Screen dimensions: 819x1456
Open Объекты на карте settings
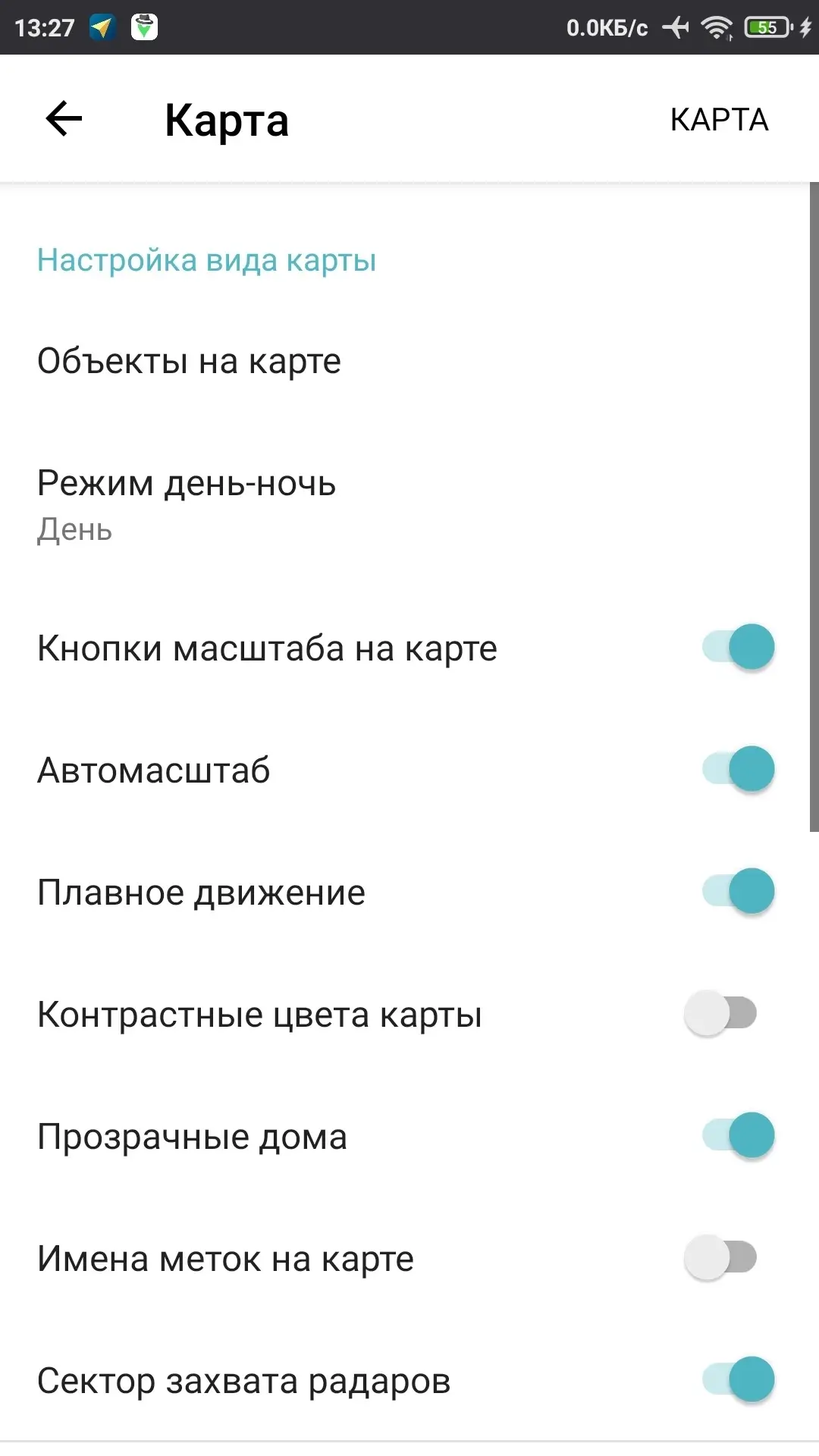(x=409, y=361)
